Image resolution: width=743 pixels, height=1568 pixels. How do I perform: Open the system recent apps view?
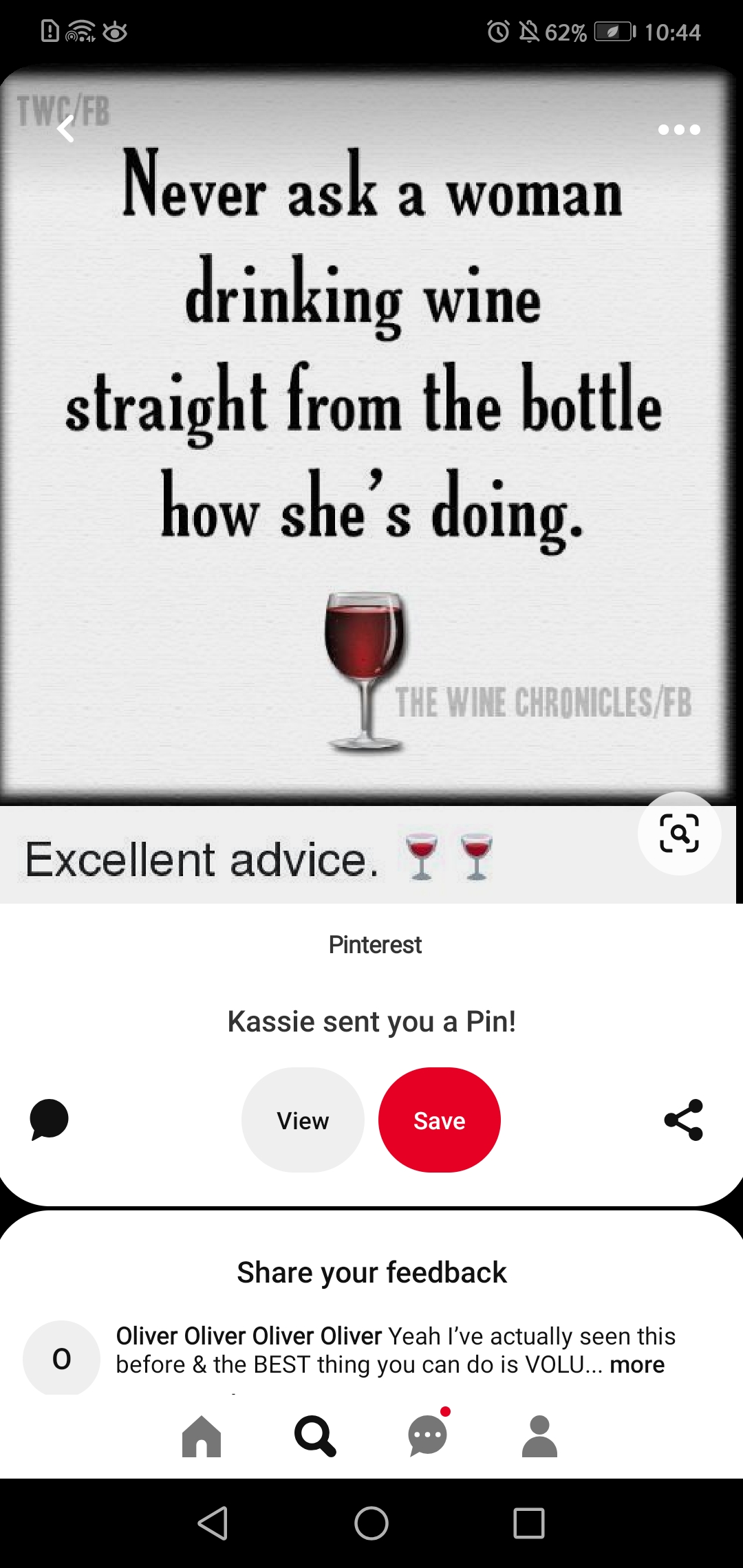(x=529, y=1523)
